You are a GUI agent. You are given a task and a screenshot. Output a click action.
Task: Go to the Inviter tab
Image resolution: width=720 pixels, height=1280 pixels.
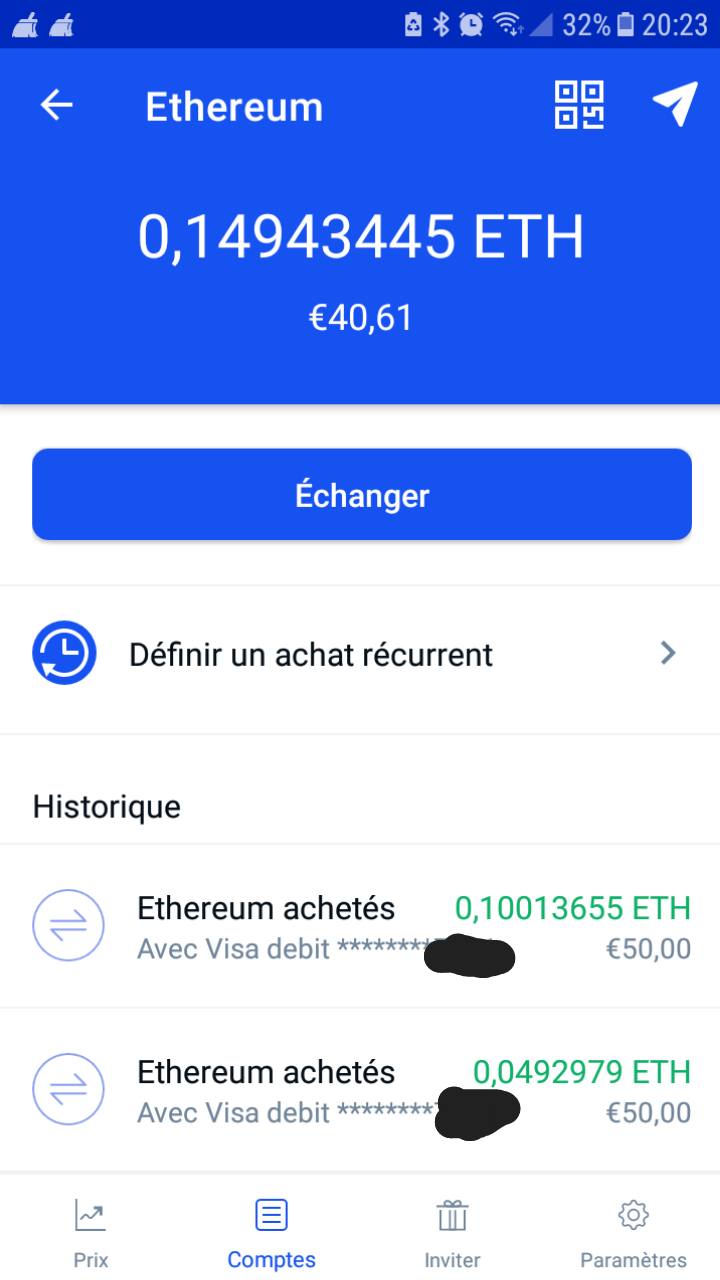[x=452, y=1232]
